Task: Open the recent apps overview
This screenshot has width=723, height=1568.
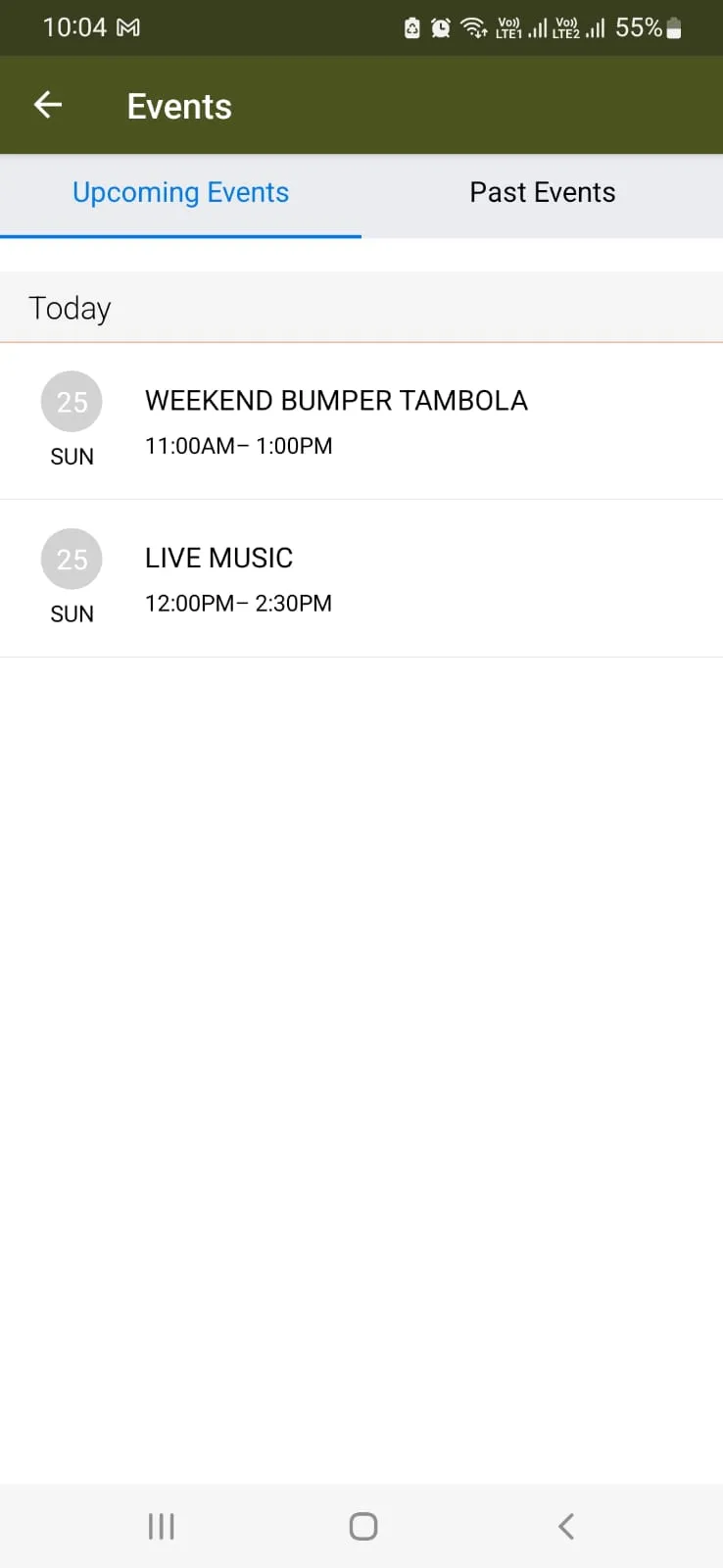Action: click(x=161, y=1526)
